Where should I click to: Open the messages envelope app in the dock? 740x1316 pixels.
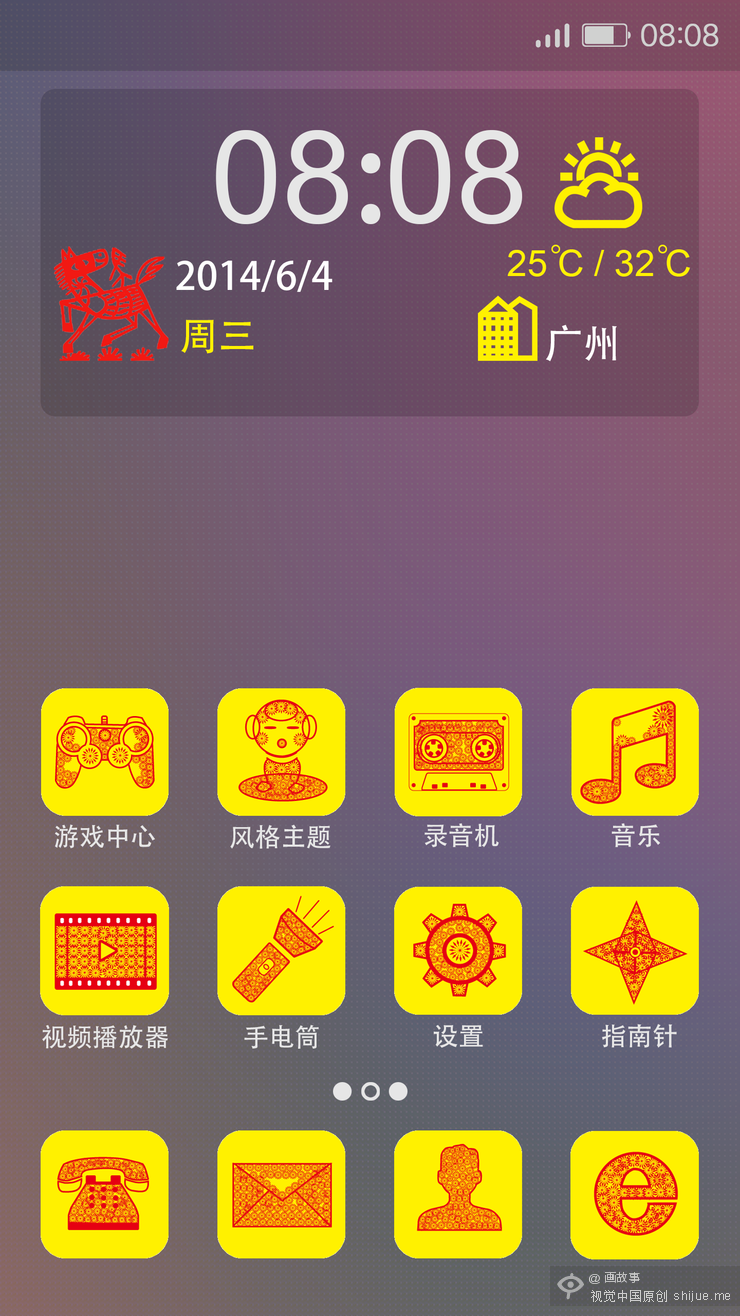click(x=281, y=1194)
